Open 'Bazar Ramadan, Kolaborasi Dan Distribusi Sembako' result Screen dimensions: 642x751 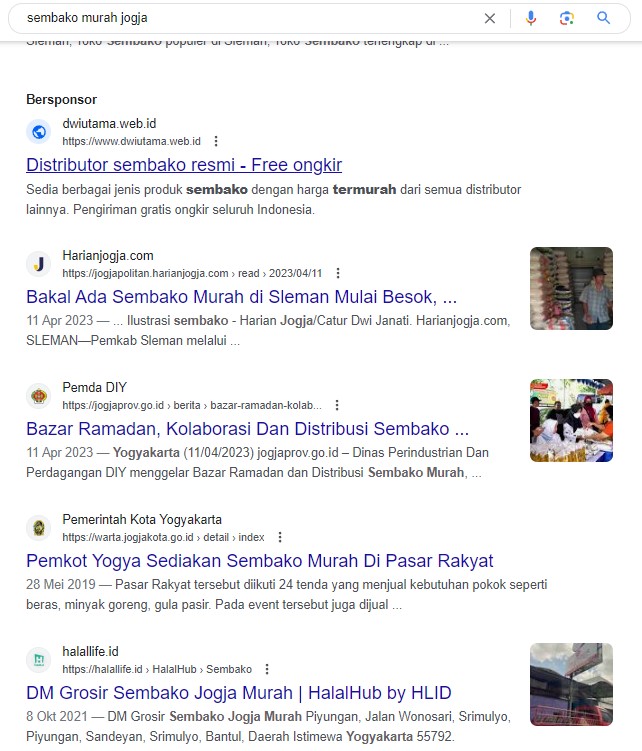pyautogui.click(x=247, y=429)
